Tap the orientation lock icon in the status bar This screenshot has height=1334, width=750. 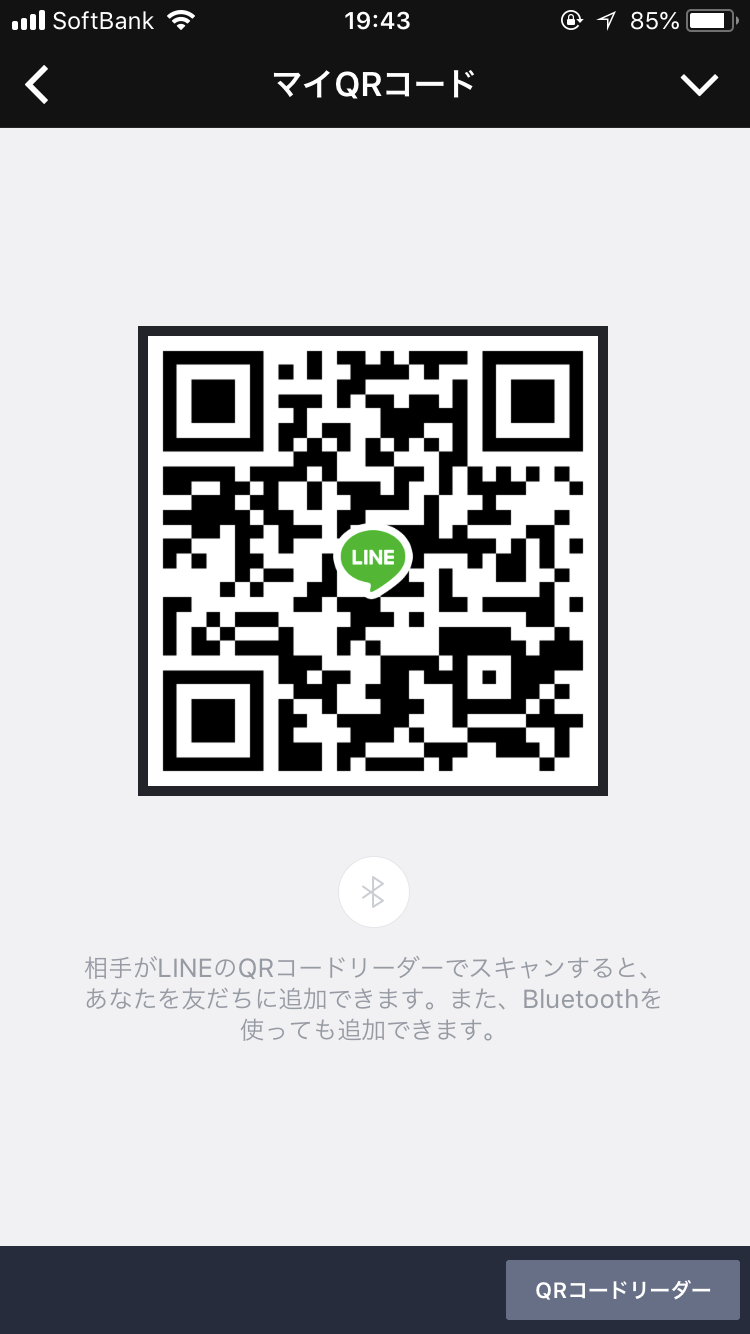[572, 19]
